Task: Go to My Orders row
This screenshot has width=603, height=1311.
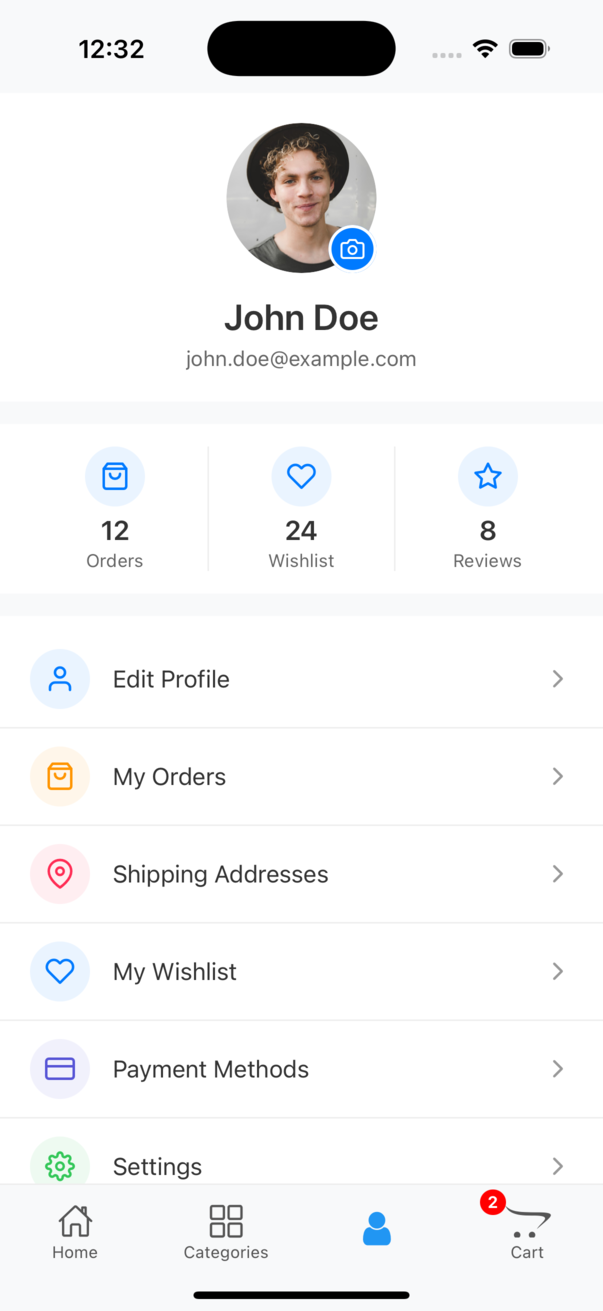Action: coord(300,777)
